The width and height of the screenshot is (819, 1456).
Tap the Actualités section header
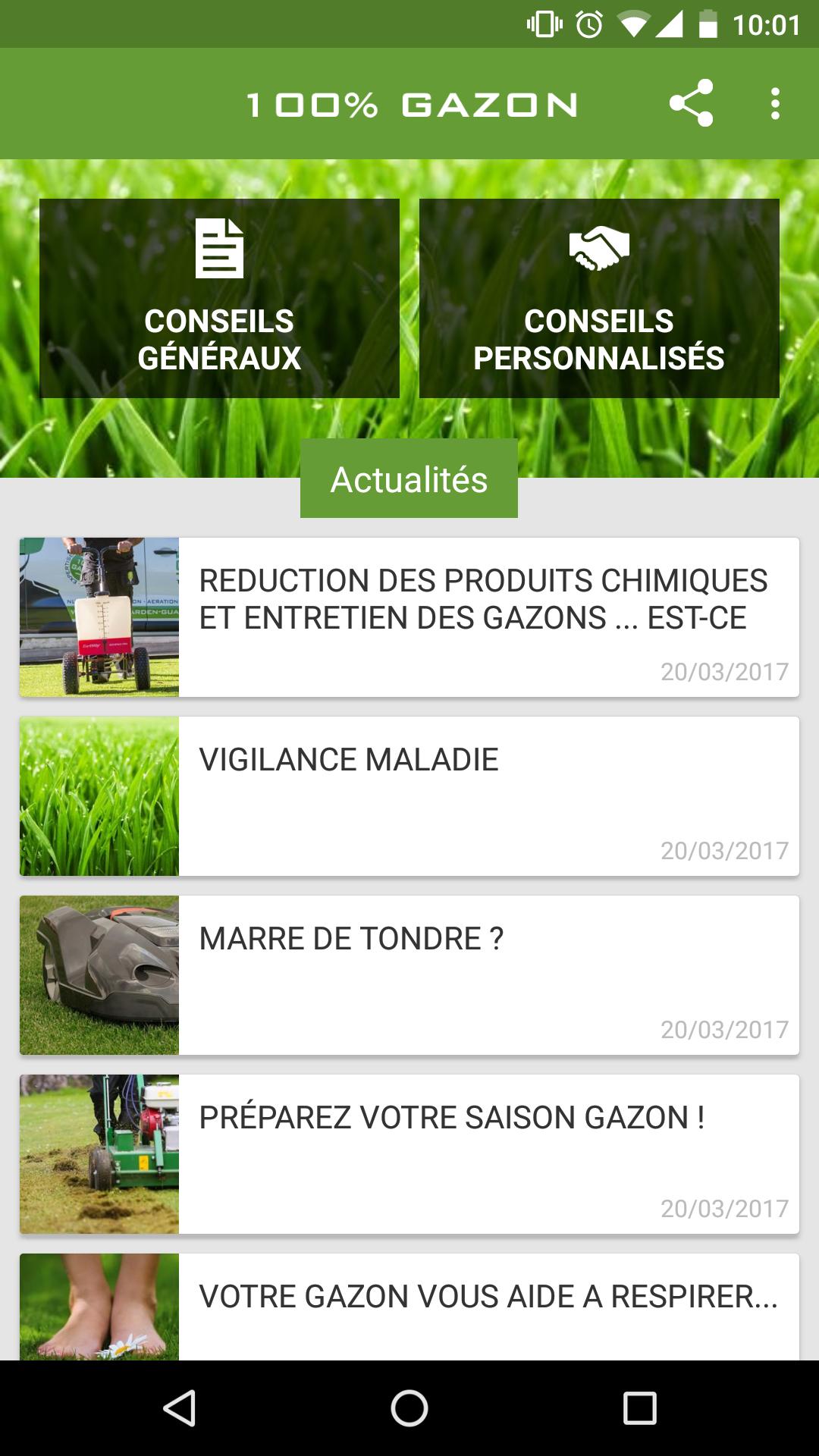(x=409, y=478)
